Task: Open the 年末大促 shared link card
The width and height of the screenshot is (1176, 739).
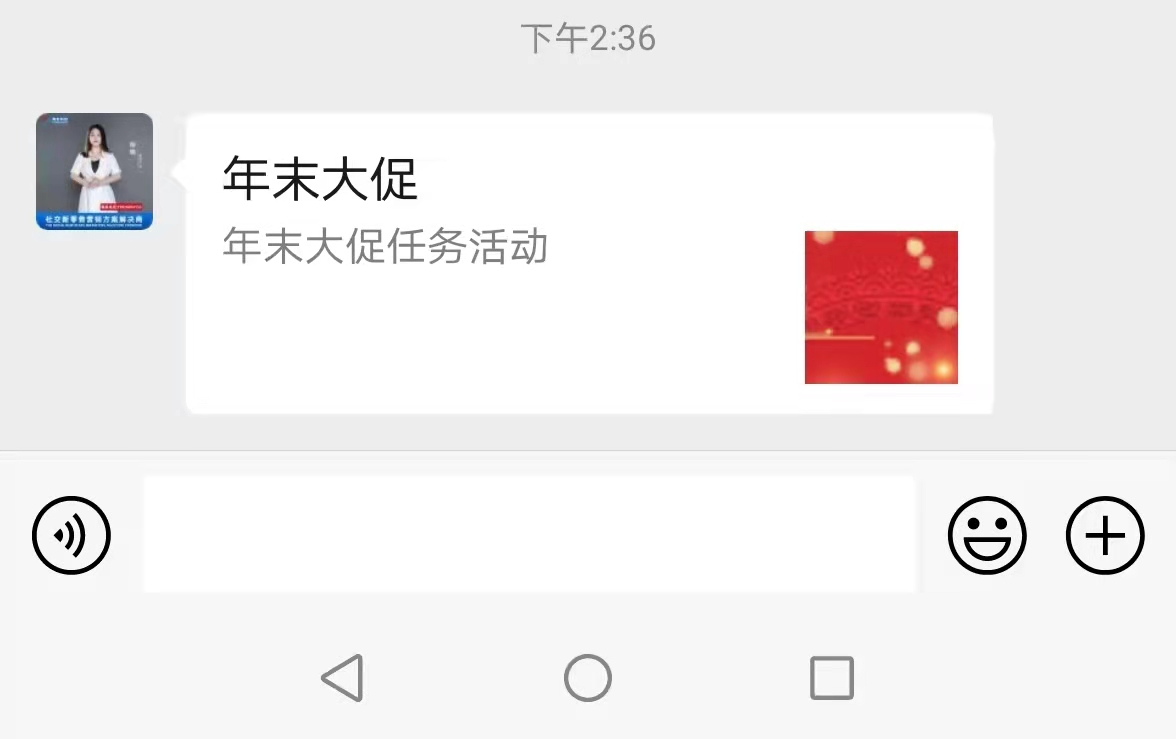Action: [588, 264]
